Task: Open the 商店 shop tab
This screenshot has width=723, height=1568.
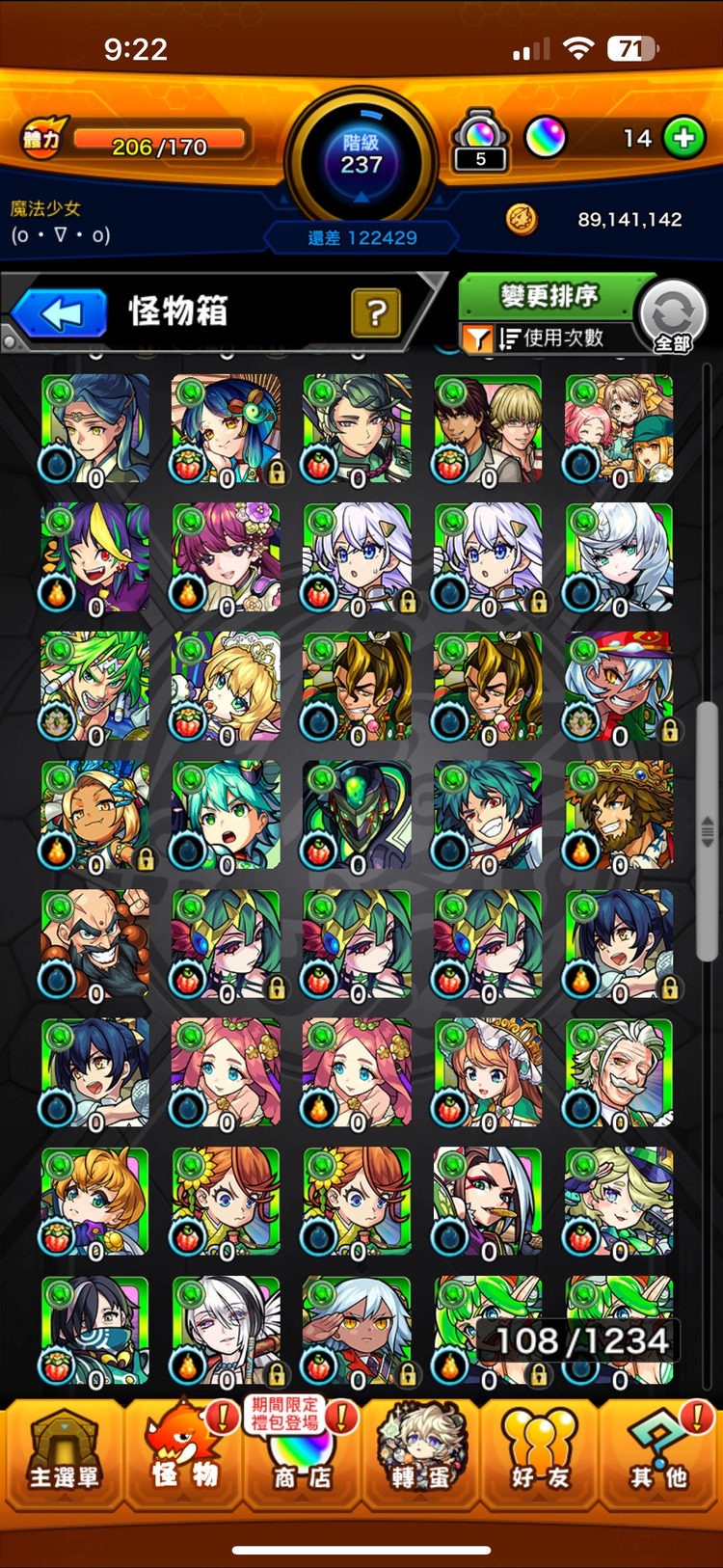Action: [299, 1456]
